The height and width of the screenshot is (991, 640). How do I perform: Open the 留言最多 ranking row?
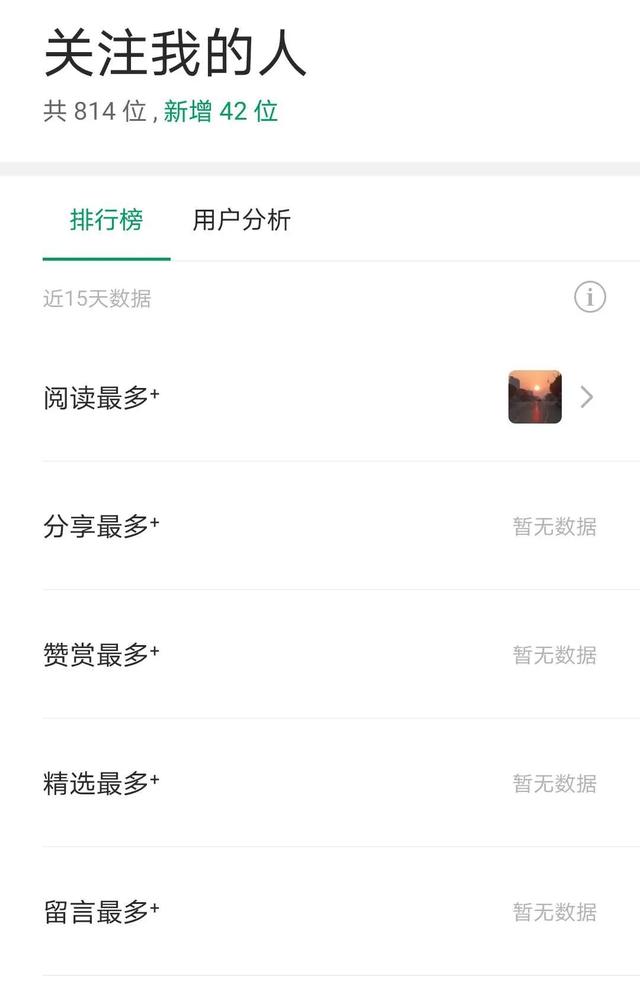pyautogui.click(x=320, y=912)
